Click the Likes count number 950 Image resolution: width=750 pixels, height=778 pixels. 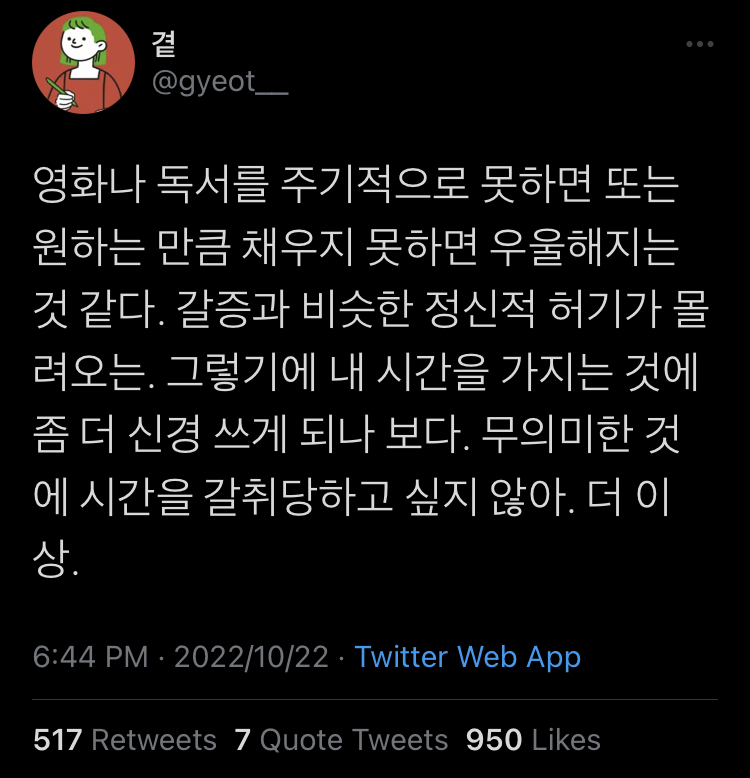[490, 740]
